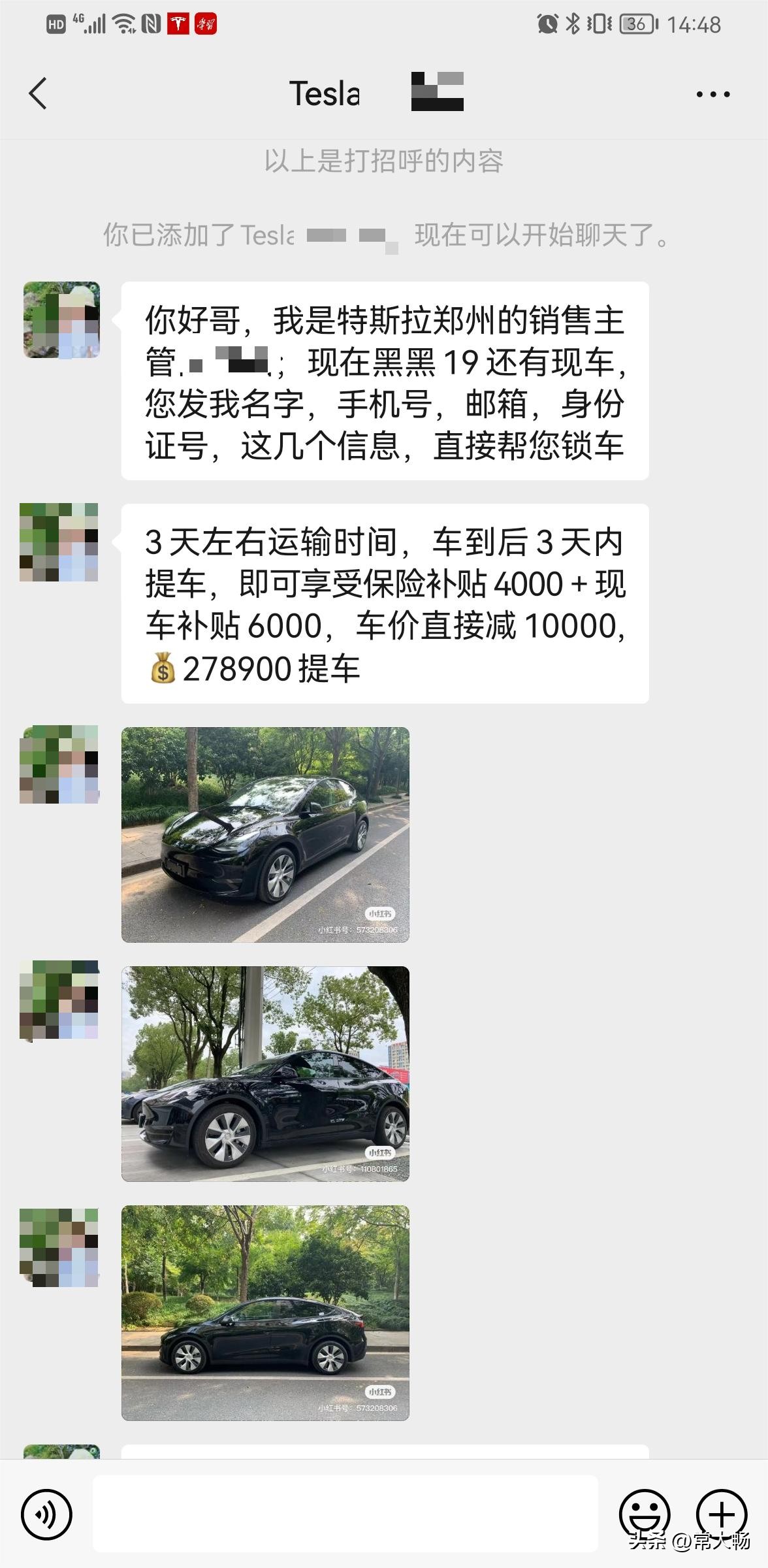The height and width of the screenshot is (1568, 768).
Task: Tap the red Xuexi icon in status bar
Action: click(204, 24)
